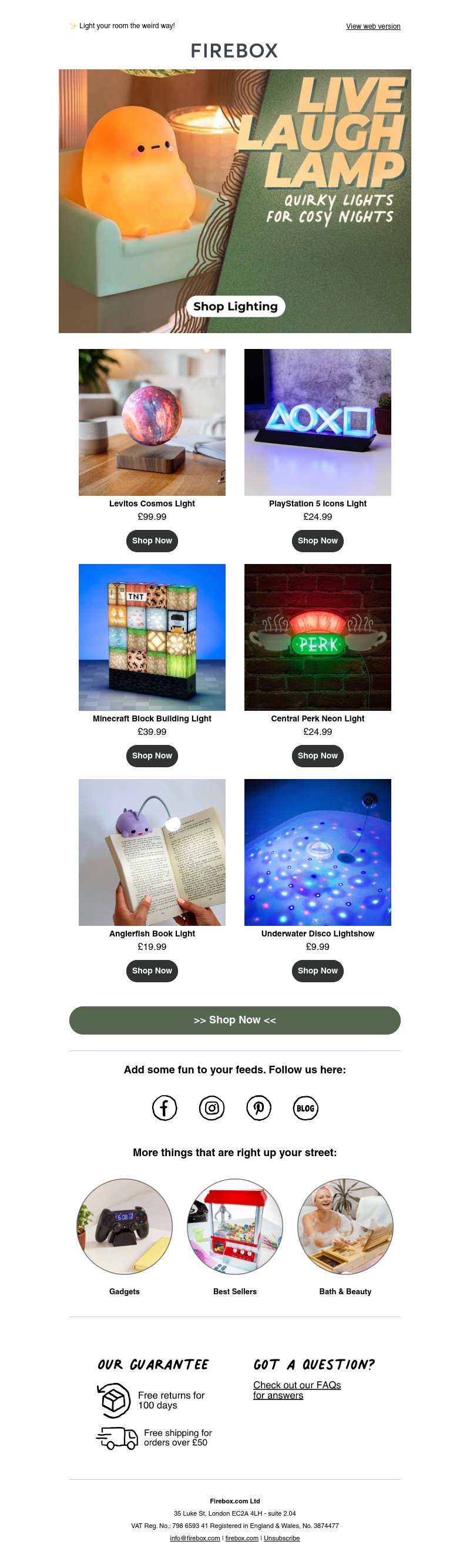Visit Firebox on Pinterest

click(258, 1108)
